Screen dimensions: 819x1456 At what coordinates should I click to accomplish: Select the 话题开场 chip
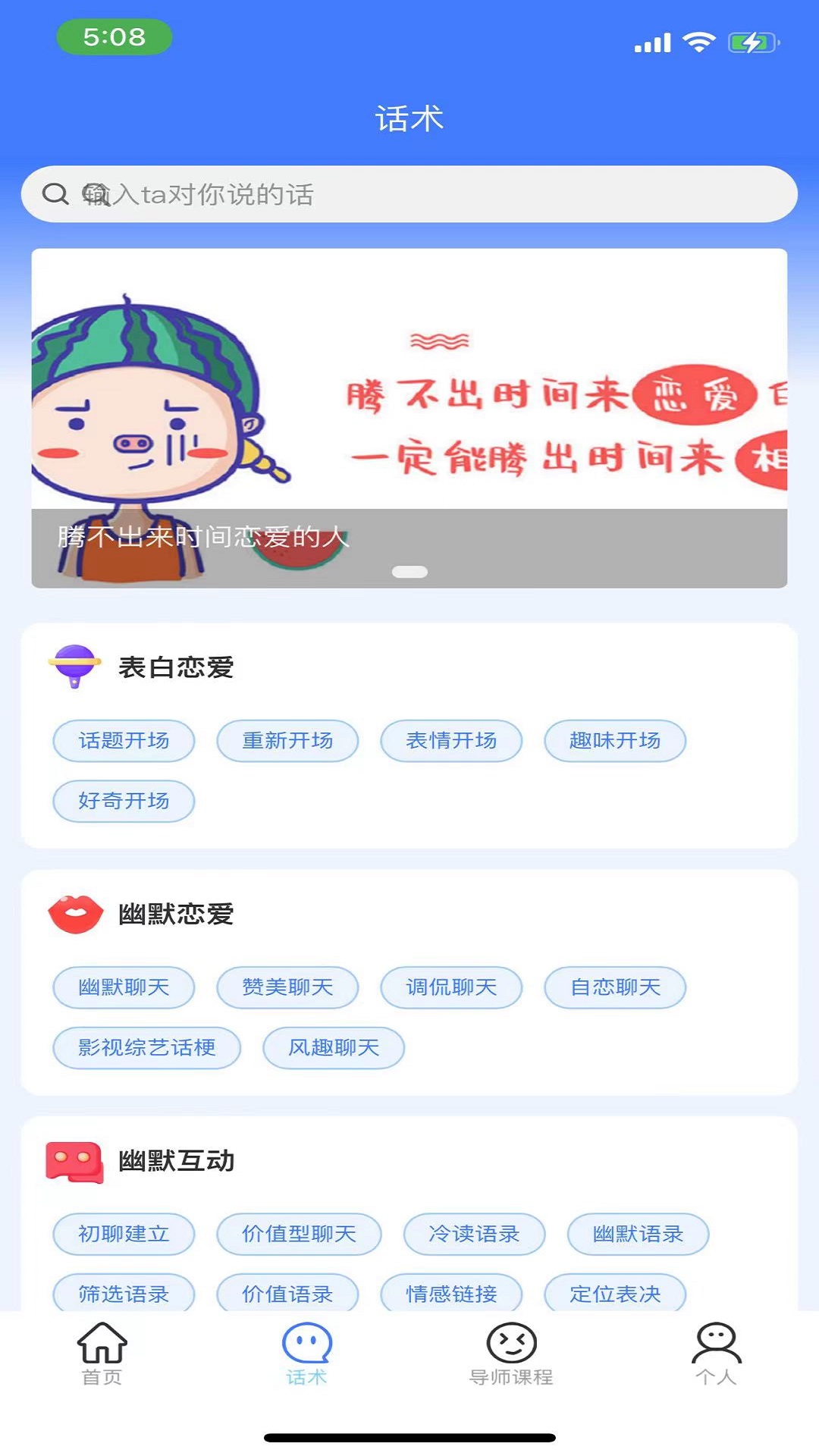[x=124, y=740]
